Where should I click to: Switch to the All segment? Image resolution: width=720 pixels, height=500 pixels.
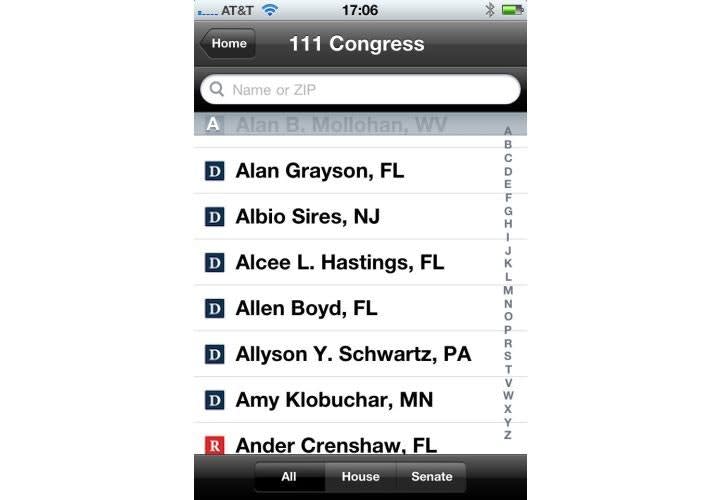pyautogui.click(x=289, y=477)
